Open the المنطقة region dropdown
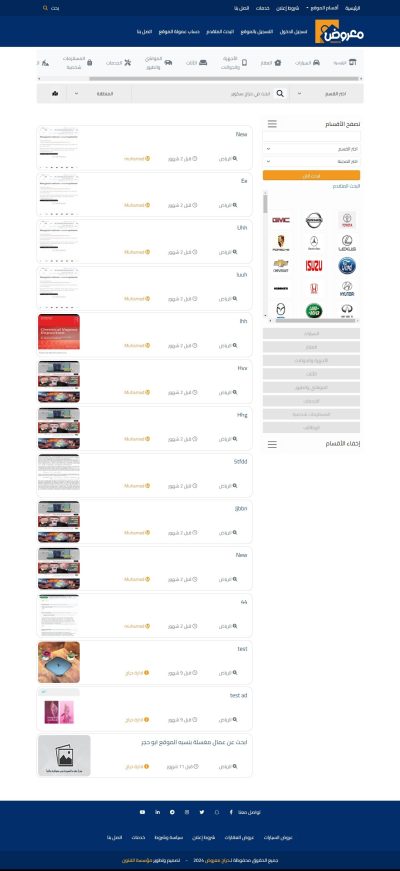The image size is (400, 871). coord(98,93)
